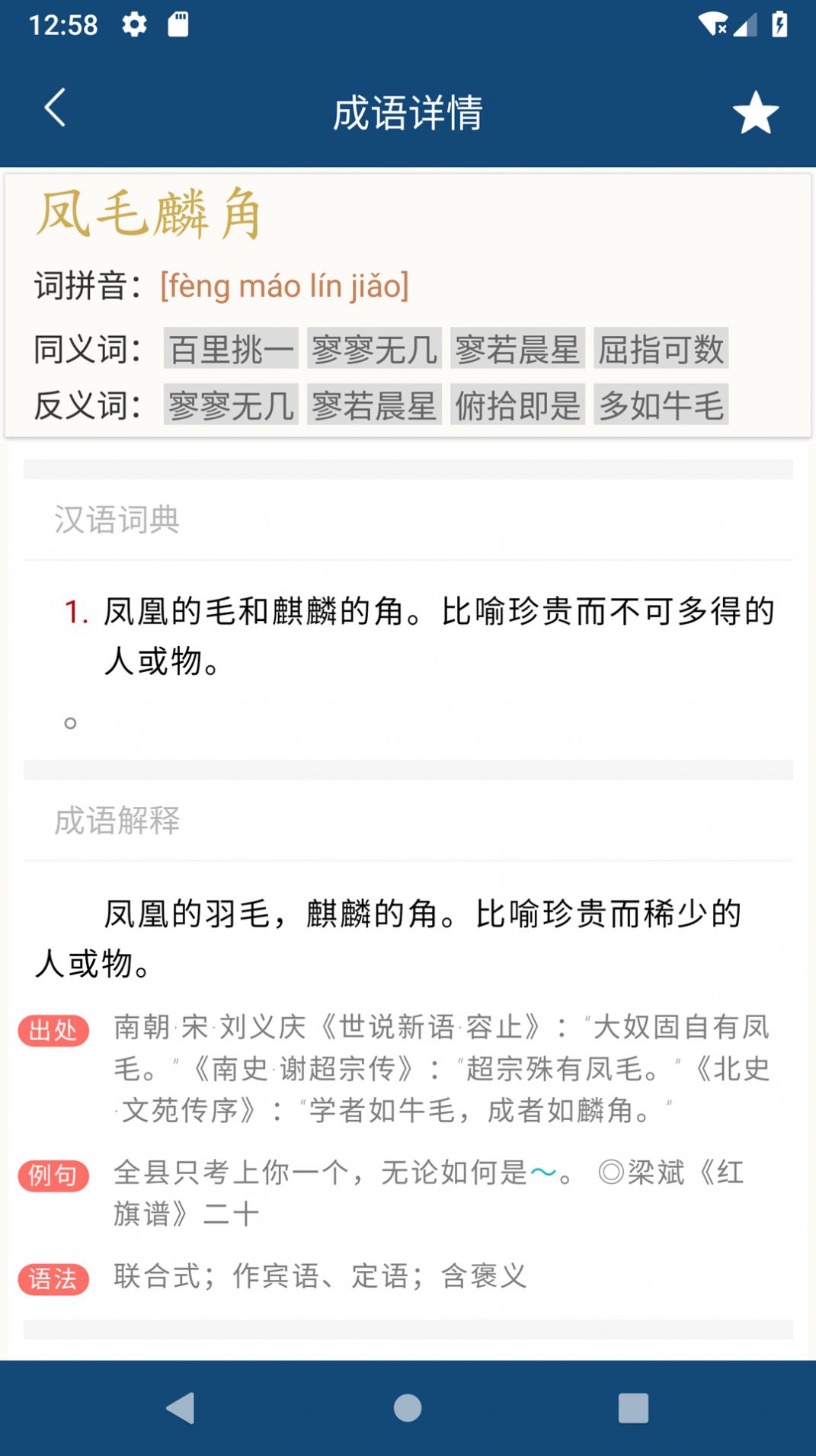This screenshot has width=816, height=1456.
Task: Open the 成语解释 section header
Action: click(118, 822)
